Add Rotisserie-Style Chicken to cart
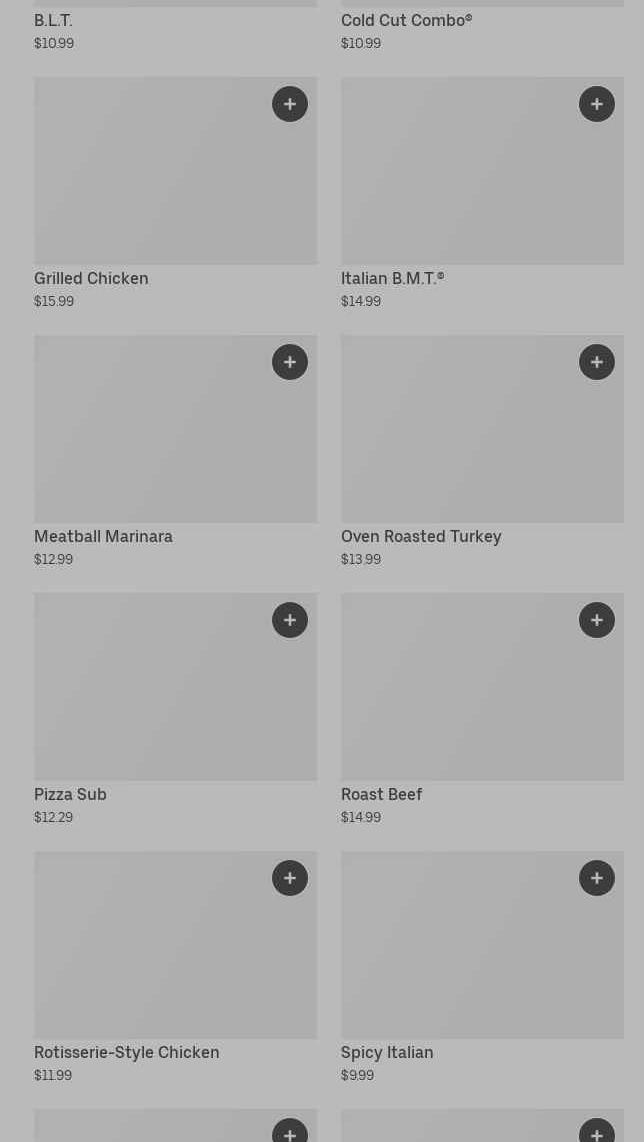 [x=290, y=878]
